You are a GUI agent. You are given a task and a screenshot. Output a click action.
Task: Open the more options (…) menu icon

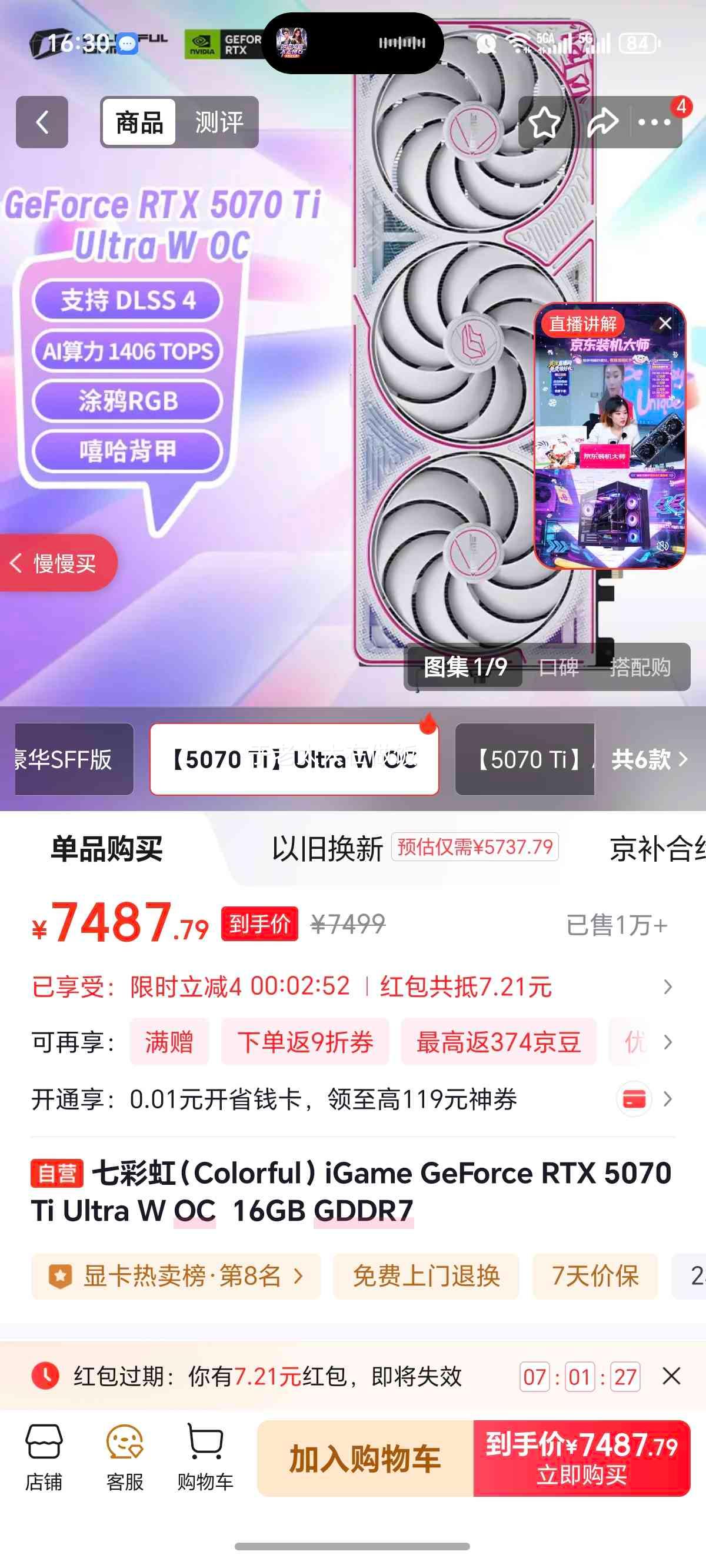(x=654, y=122)
